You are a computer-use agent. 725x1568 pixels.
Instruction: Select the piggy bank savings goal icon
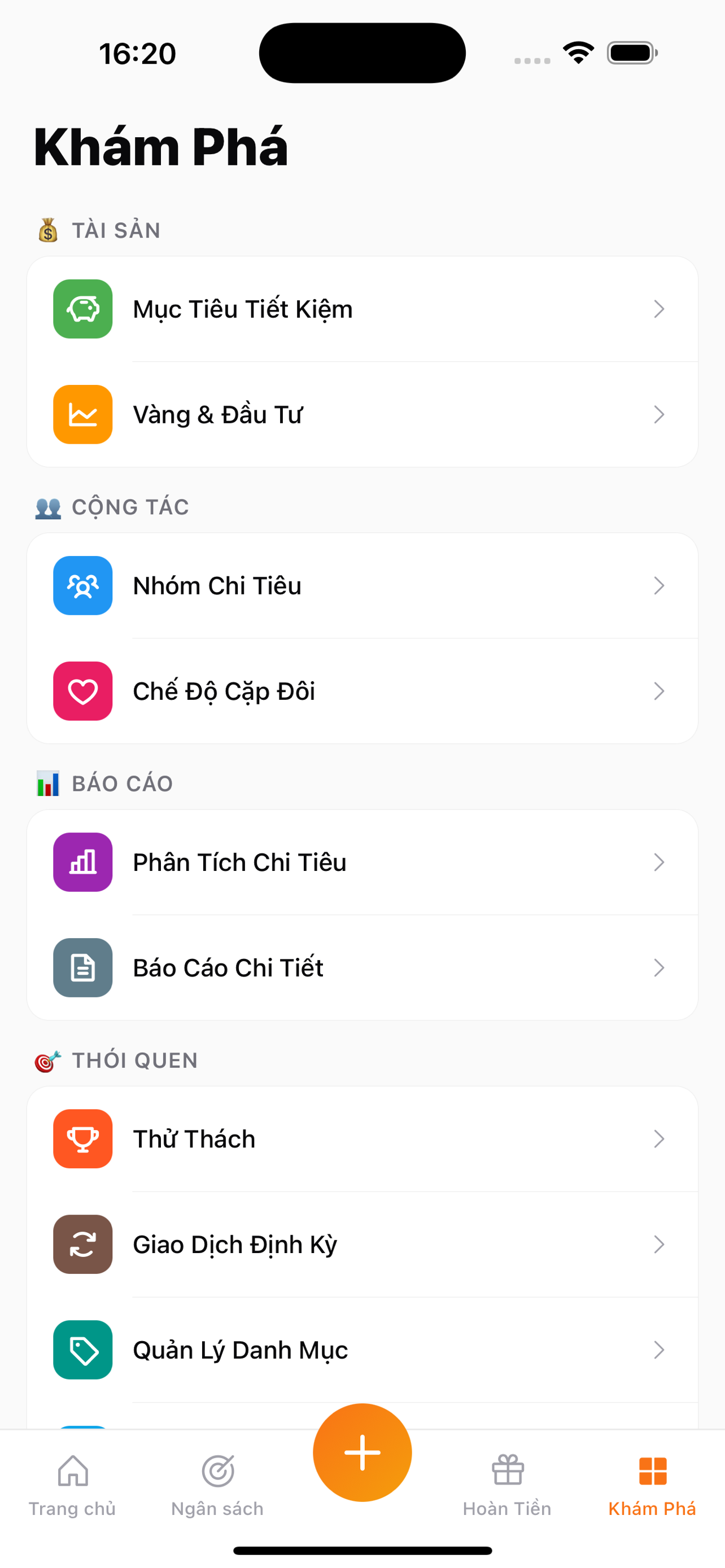pyautogui.click(x=83, y=309)
